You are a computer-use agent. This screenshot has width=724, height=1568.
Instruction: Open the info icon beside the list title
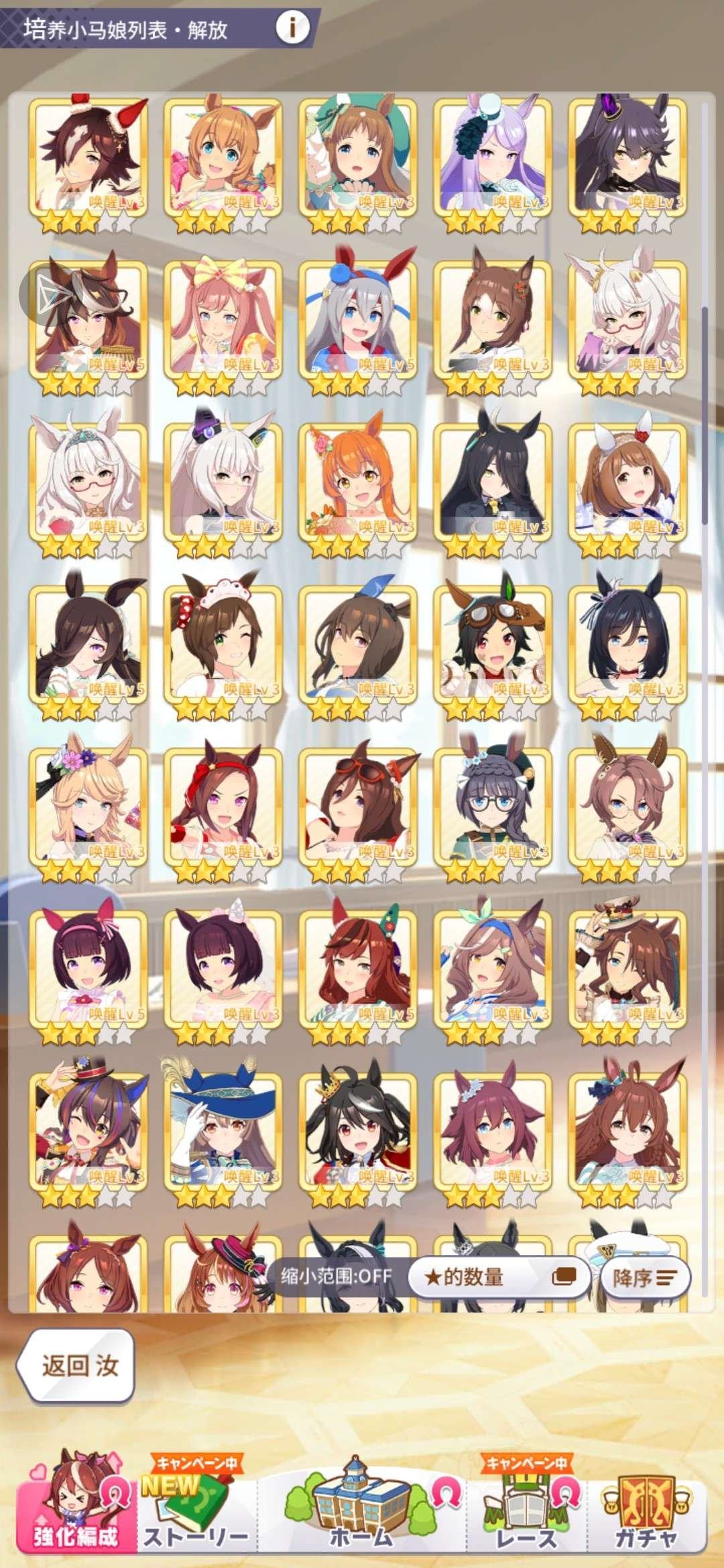[293, 28]
